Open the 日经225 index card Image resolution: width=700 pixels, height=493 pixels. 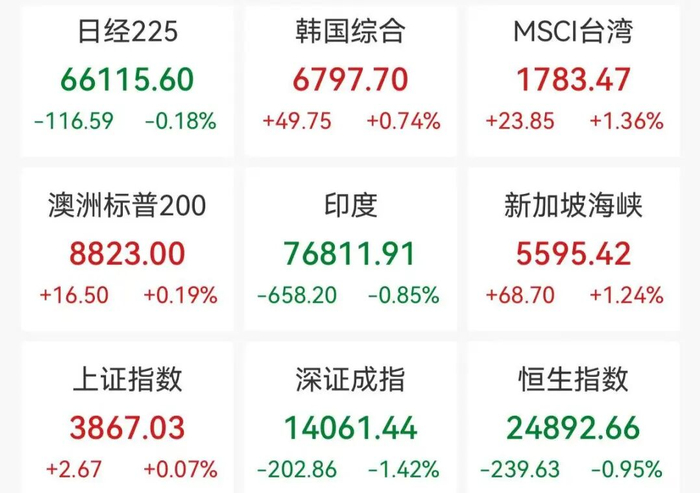[x=127, y=81]
